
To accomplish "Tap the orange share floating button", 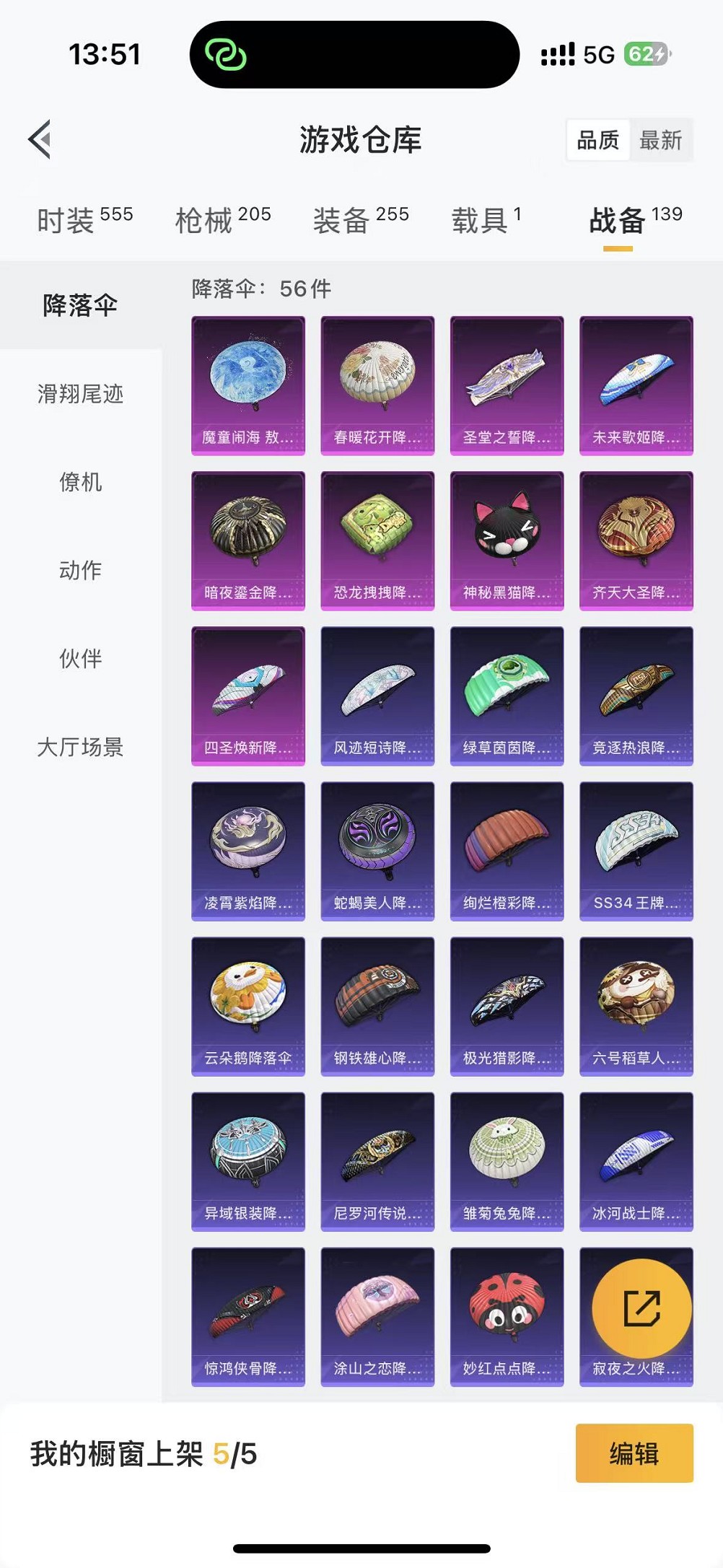I will [x=641, y=1308].
